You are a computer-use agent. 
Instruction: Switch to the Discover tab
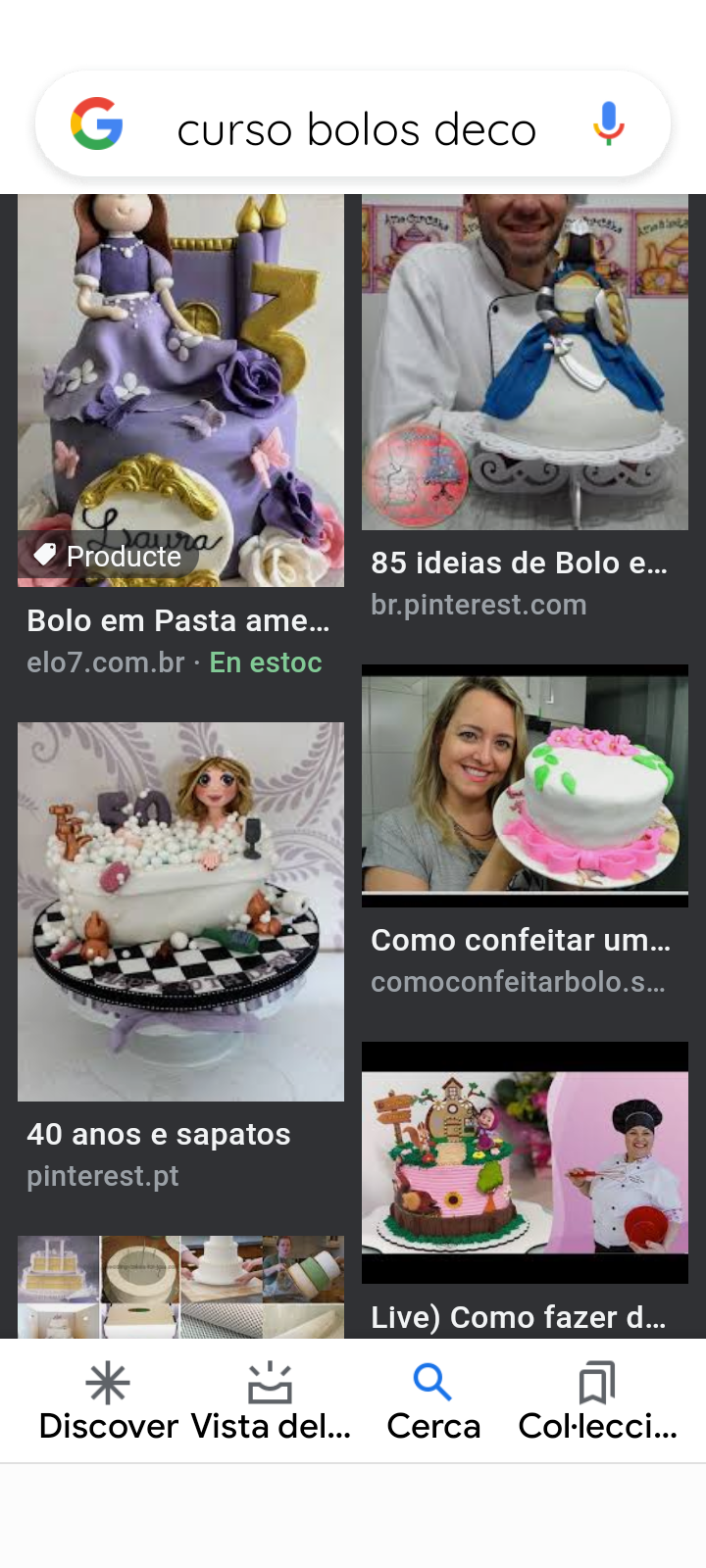108,1401
